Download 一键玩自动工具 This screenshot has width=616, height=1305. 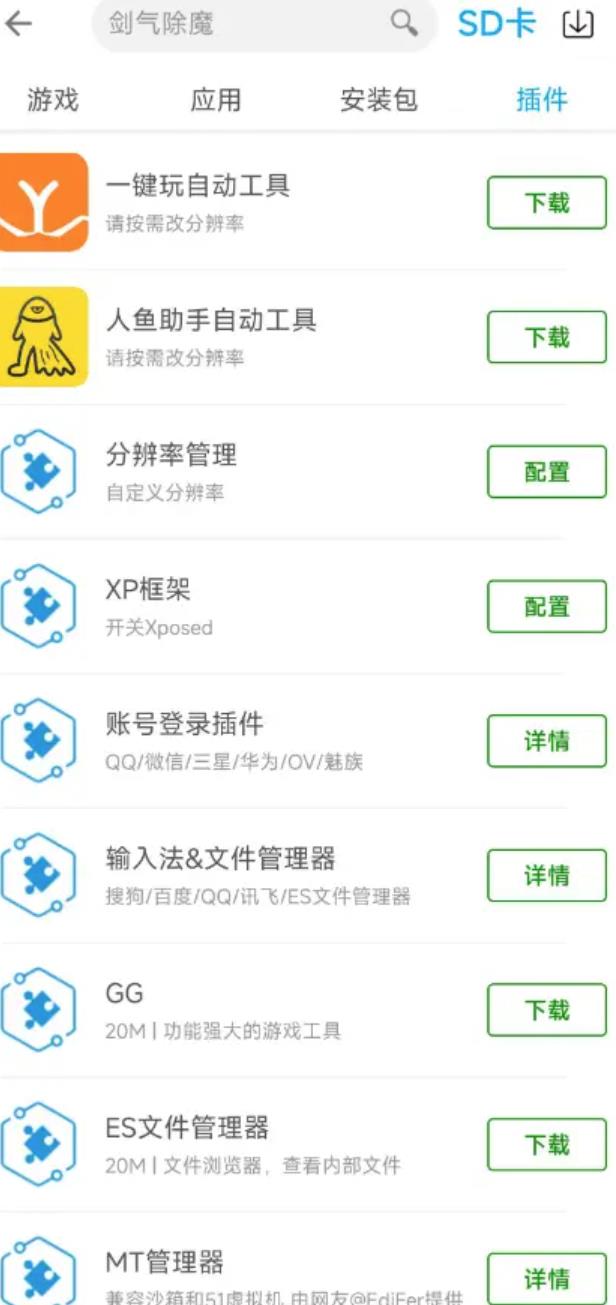coord(547,202)
